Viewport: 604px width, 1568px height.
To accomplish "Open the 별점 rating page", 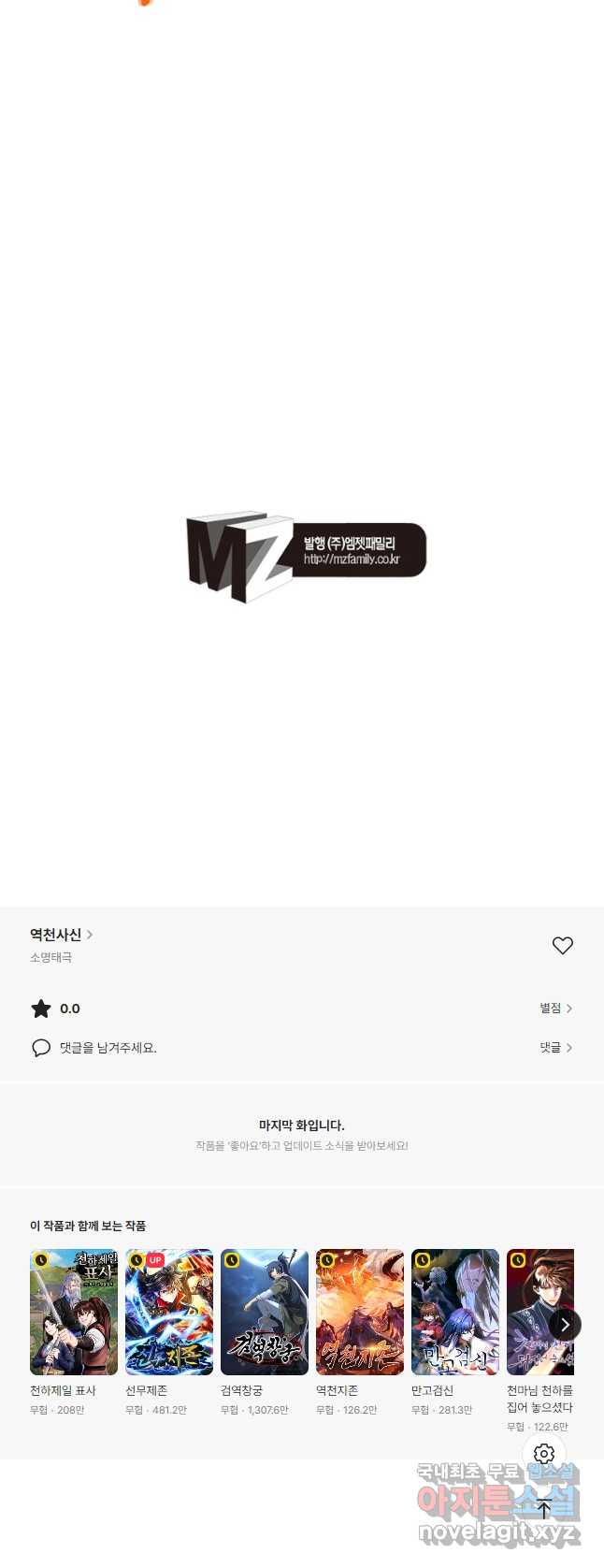I will 555,1009.
